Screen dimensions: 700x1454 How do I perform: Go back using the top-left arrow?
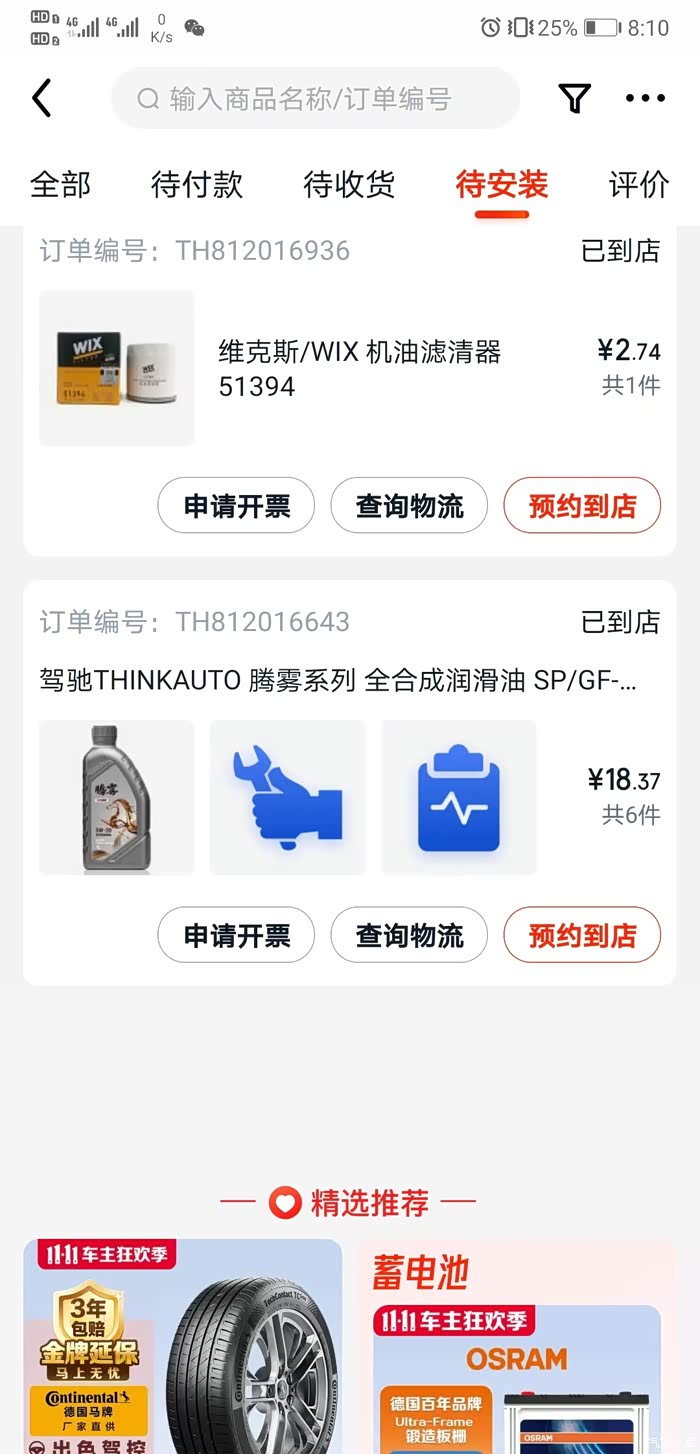click(x=42, y=98)
